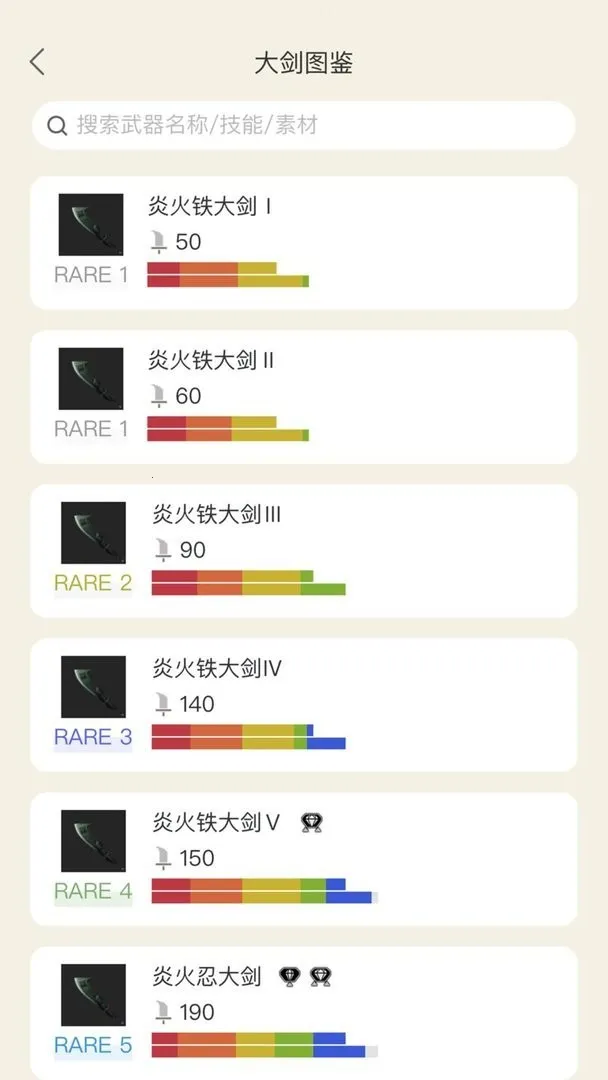Viewport: 608px width, 1080px height.
Task: Open the 炎火铁大剑 IV card
Action: coord(303,705)
